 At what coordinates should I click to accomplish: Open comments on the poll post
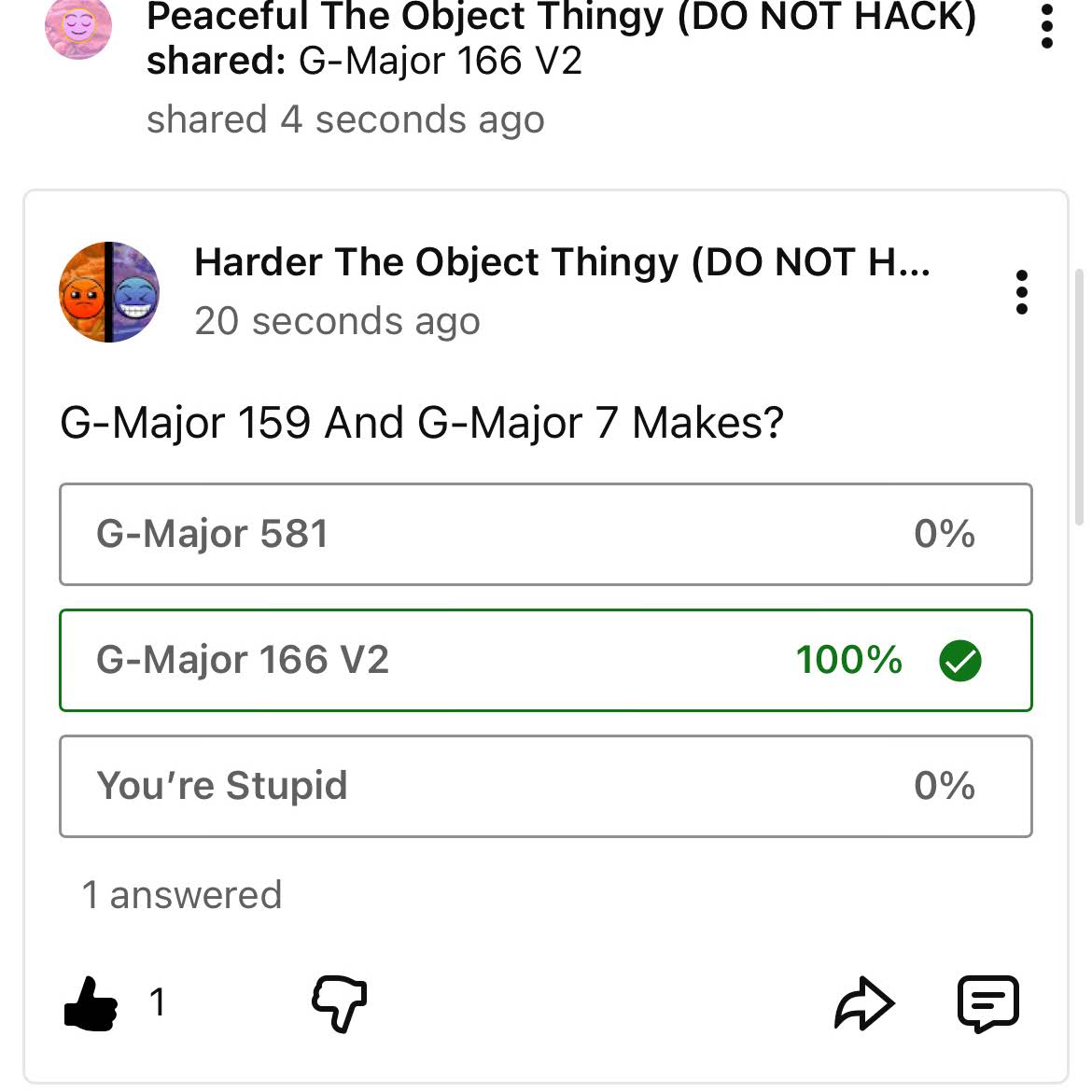[988, 1003]
